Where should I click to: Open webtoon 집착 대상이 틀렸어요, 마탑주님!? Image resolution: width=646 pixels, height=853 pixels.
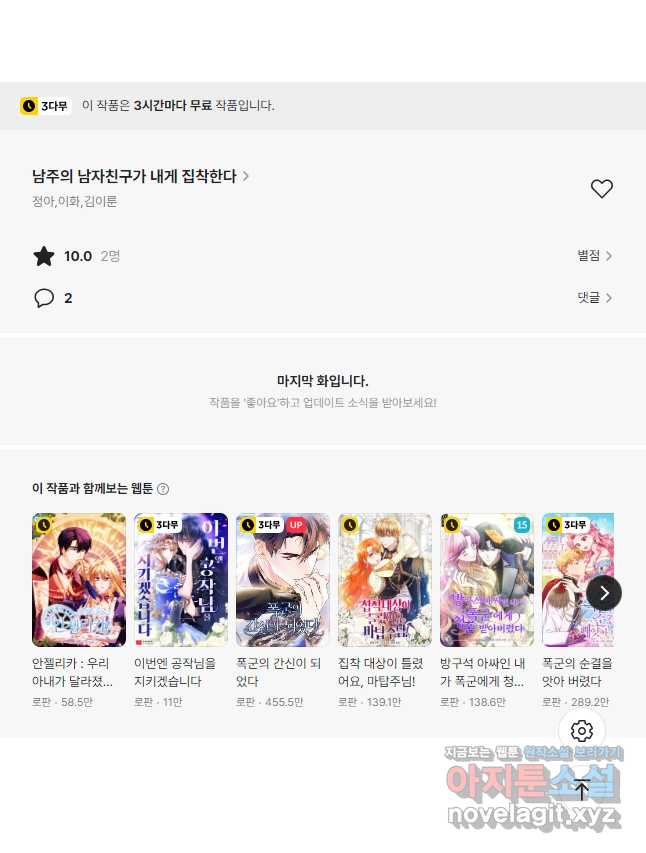click(x=385, y=580)
